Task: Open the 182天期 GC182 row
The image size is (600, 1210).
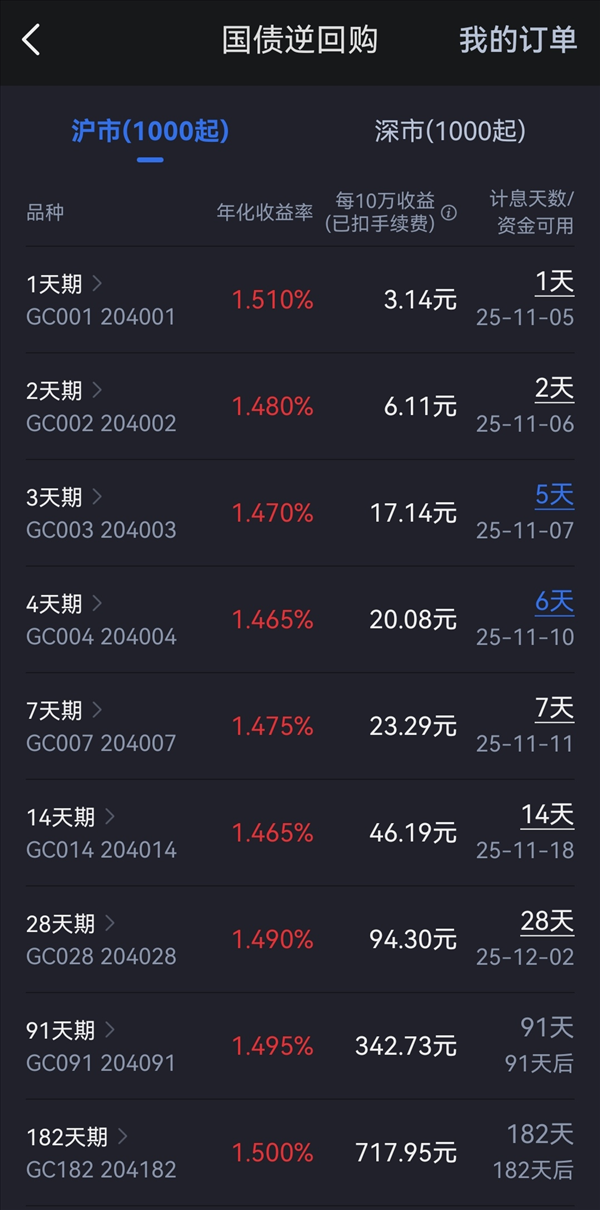Action: point(100,1153)
